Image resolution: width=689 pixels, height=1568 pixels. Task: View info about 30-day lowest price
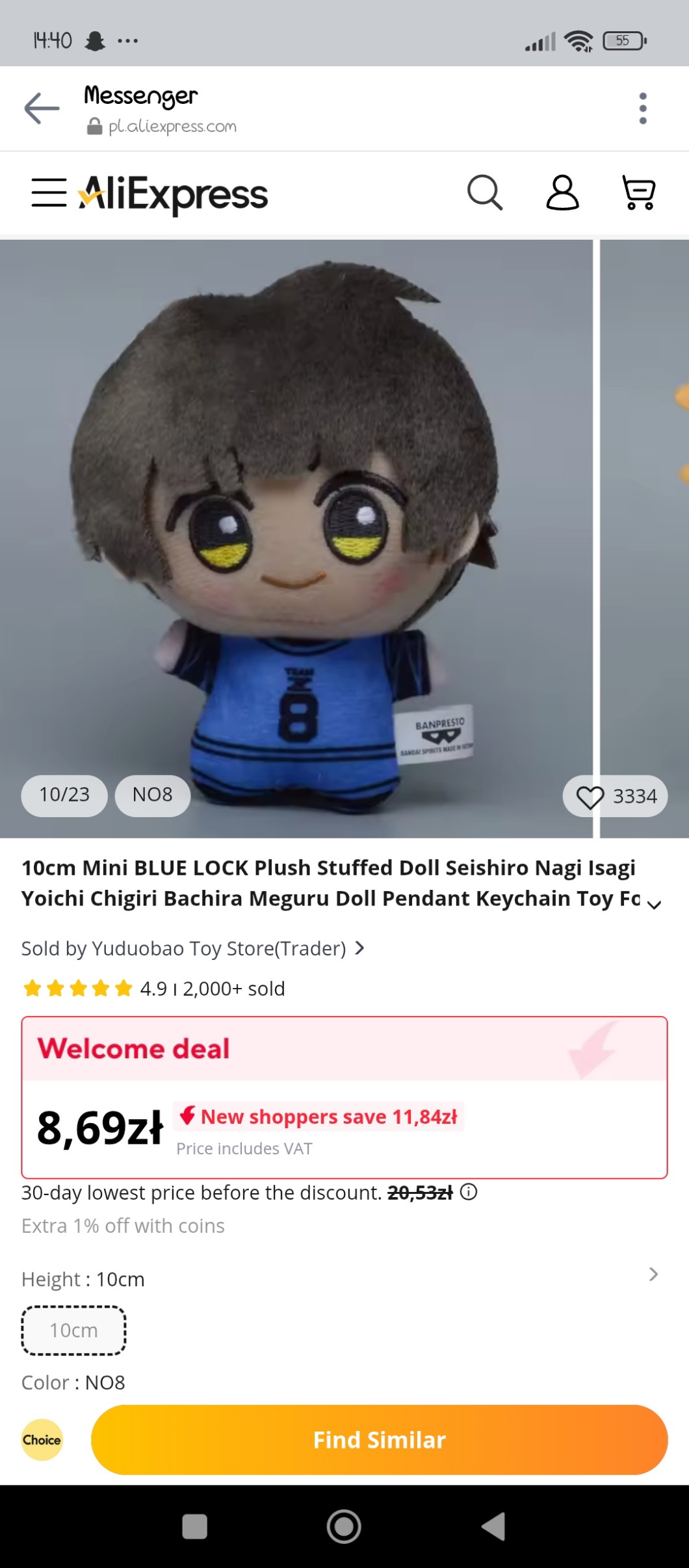(469, 1192)
